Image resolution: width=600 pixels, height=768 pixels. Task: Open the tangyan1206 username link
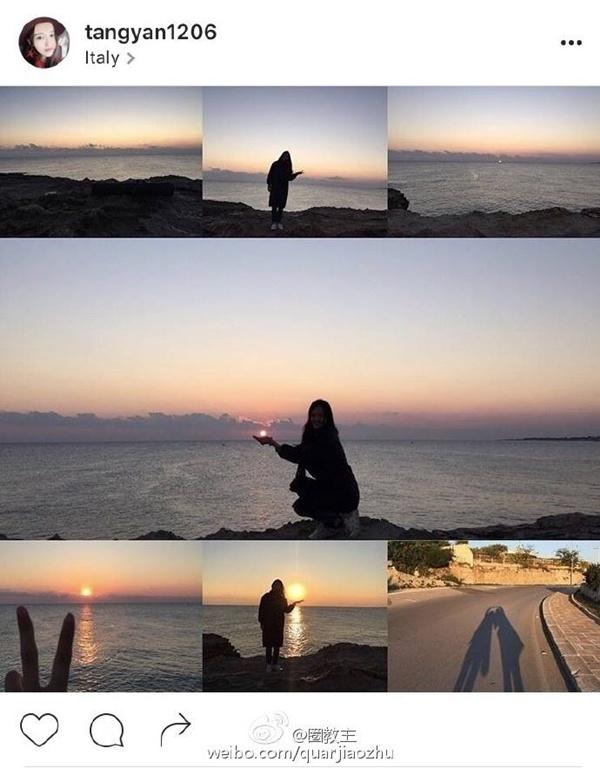[150, 32]
